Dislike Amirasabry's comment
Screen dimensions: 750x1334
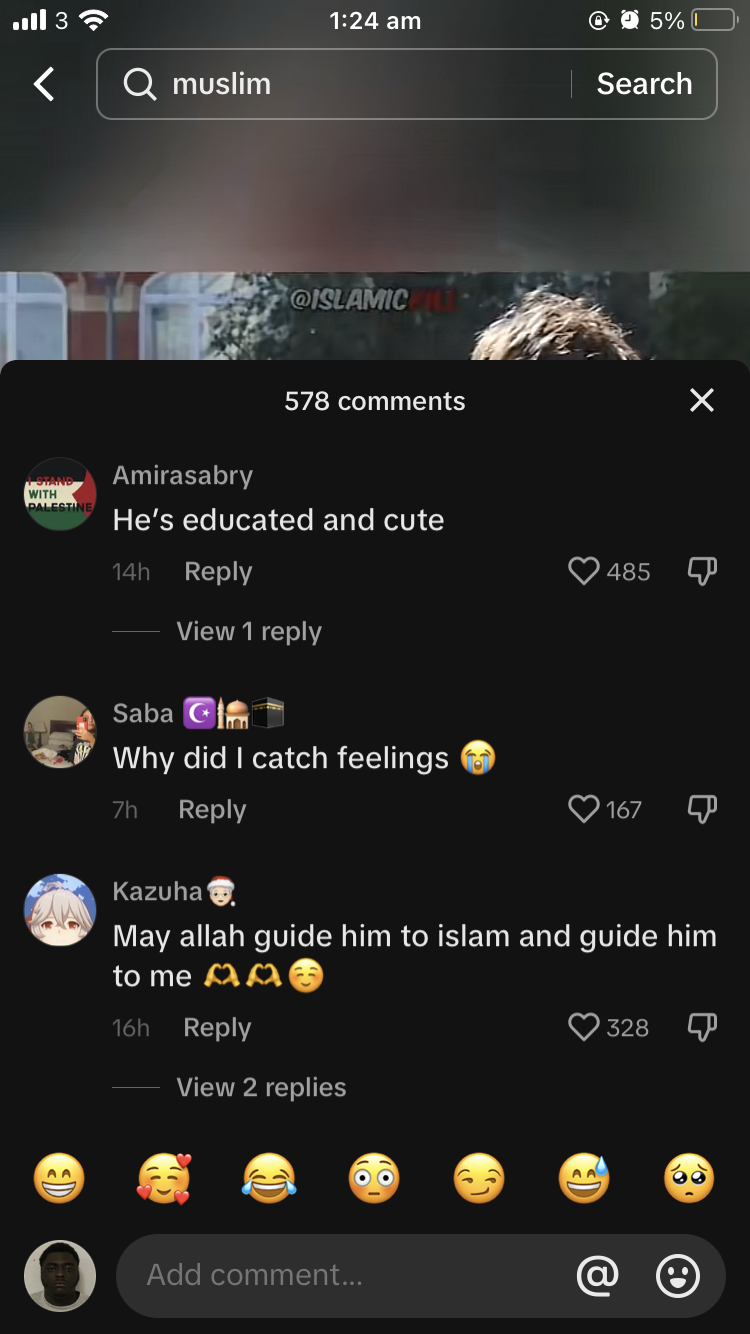click(x=702, y=572)
